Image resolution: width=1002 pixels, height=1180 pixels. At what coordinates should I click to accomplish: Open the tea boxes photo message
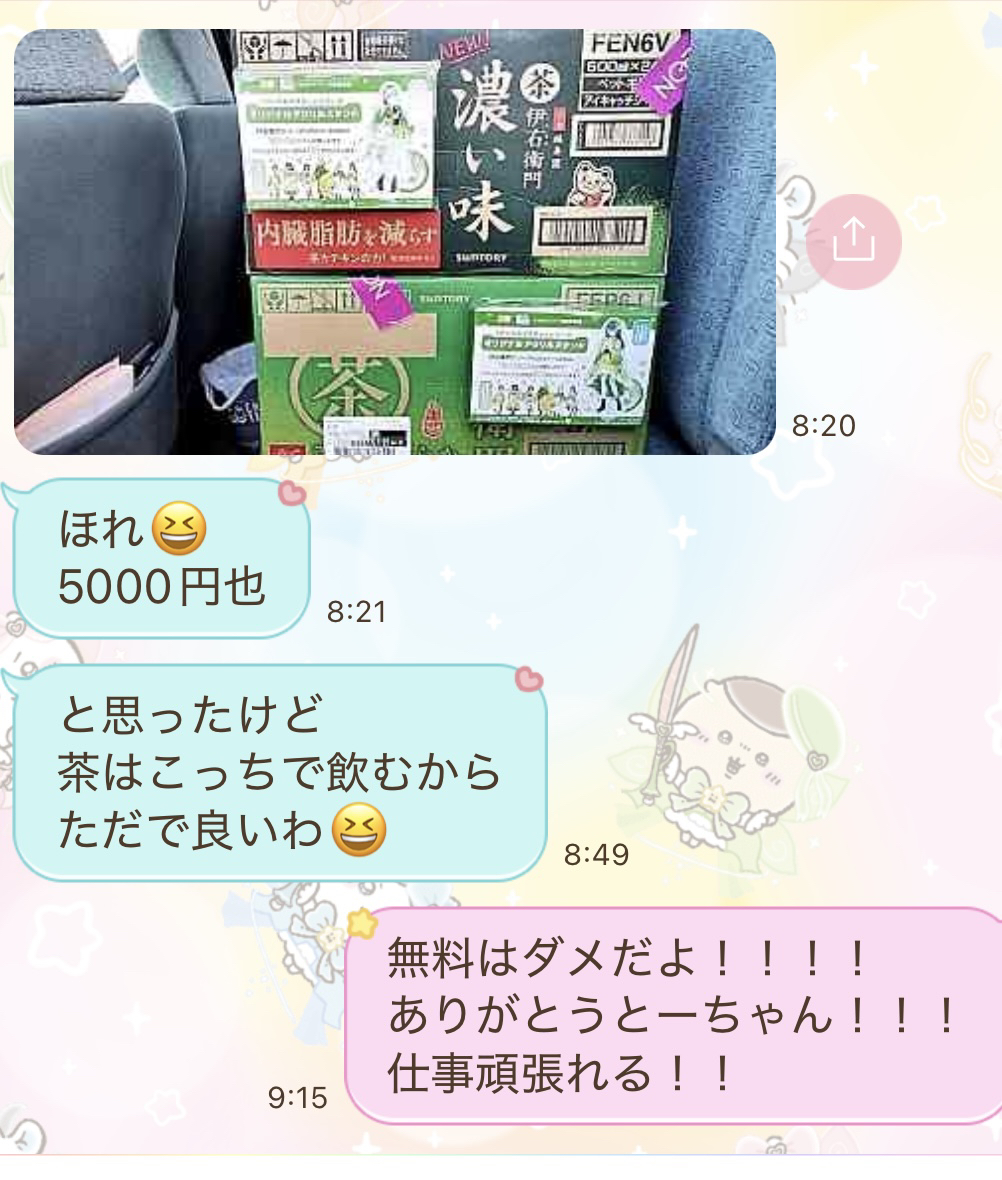point(394,242)
